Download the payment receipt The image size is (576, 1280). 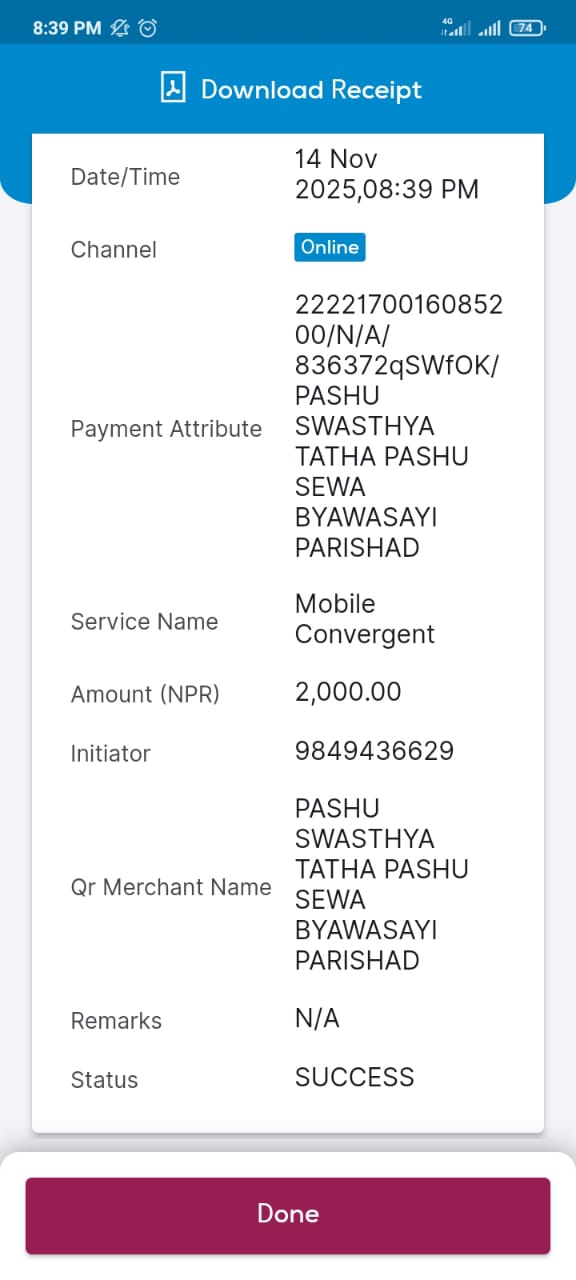pyautogui.click(x=291, y=89)
